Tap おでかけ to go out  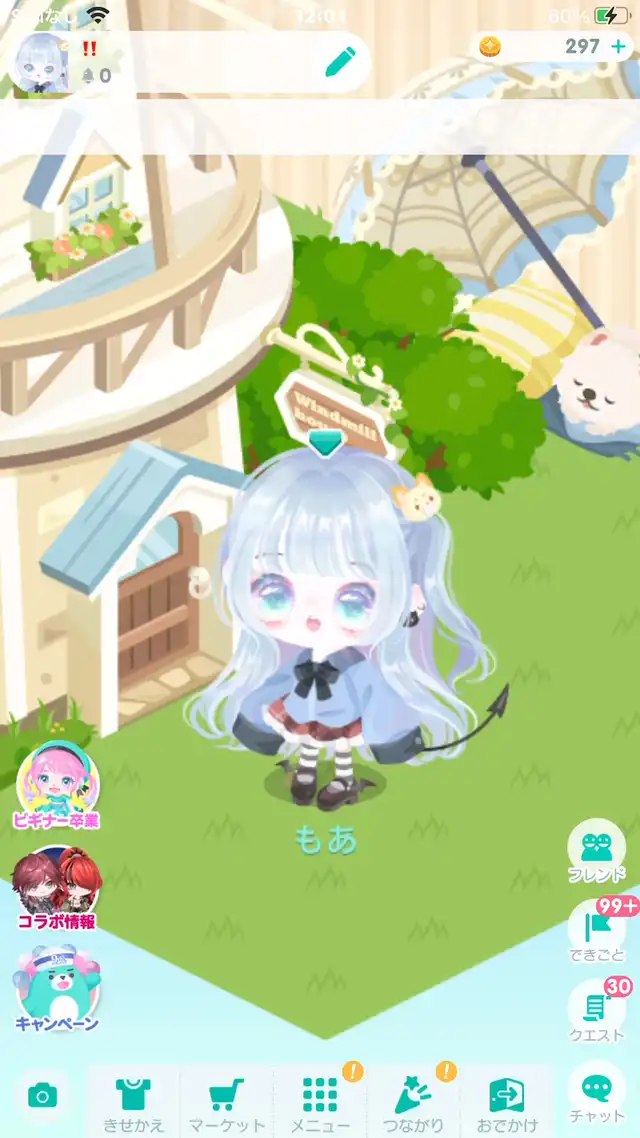point(507,1102)
